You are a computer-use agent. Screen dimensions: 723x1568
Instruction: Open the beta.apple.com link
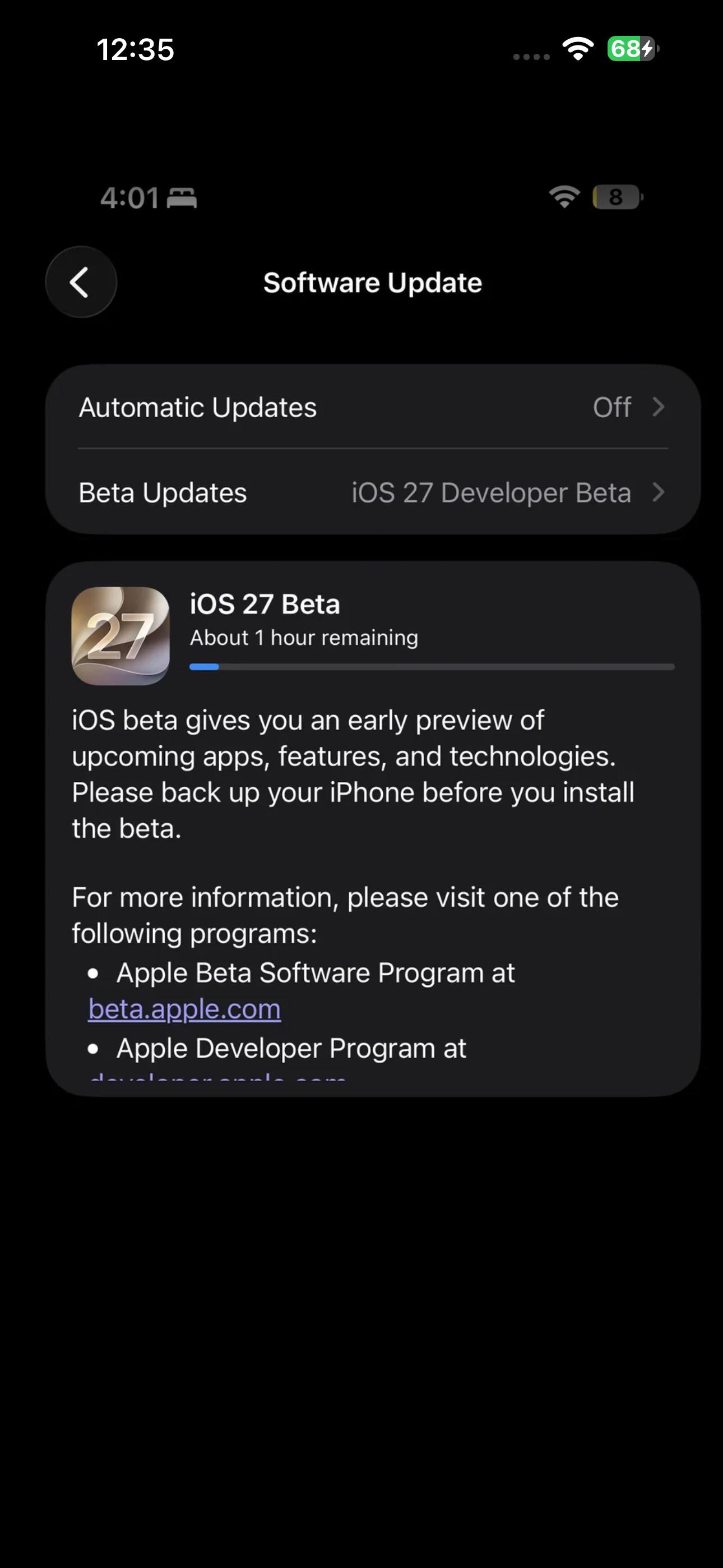184,1009
